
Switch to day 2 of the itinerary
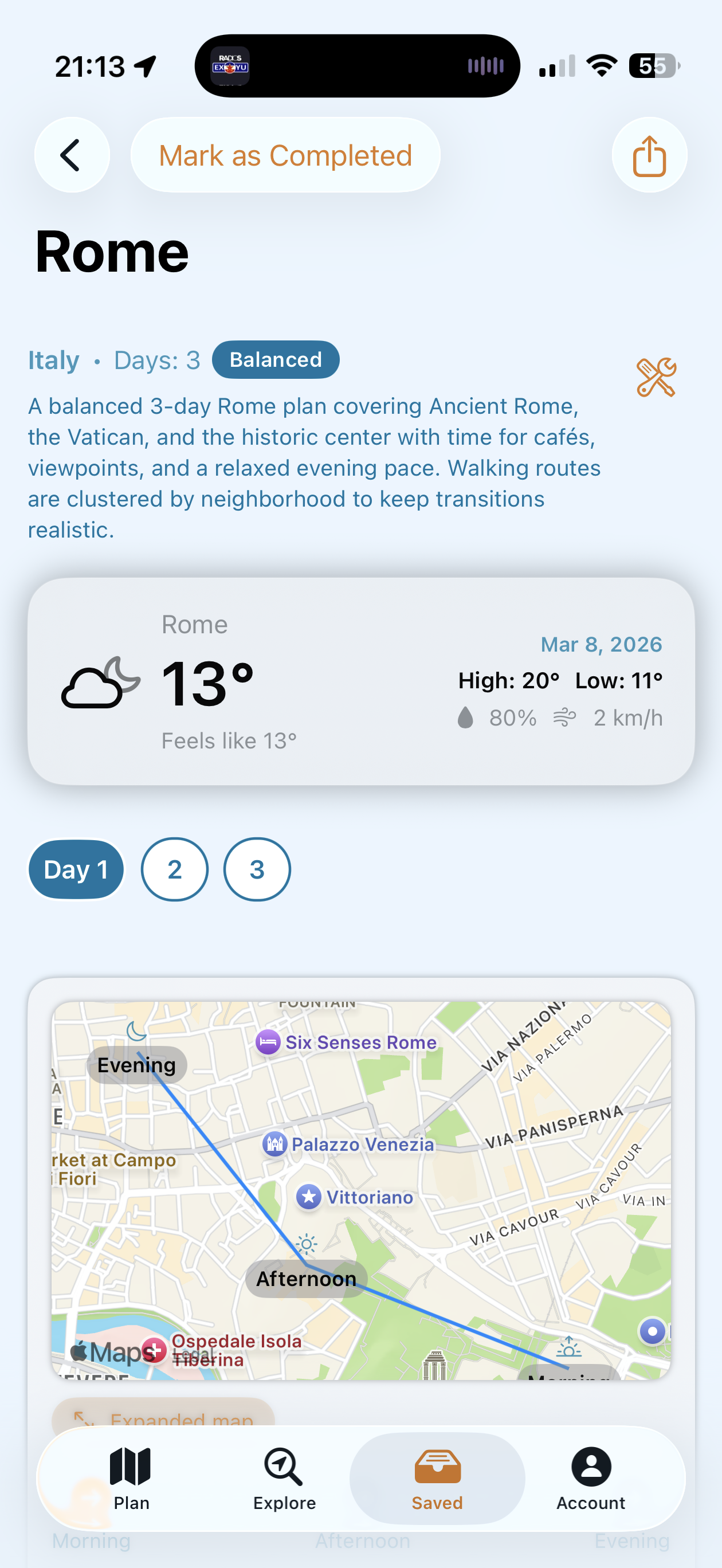[x=174, y=869]
